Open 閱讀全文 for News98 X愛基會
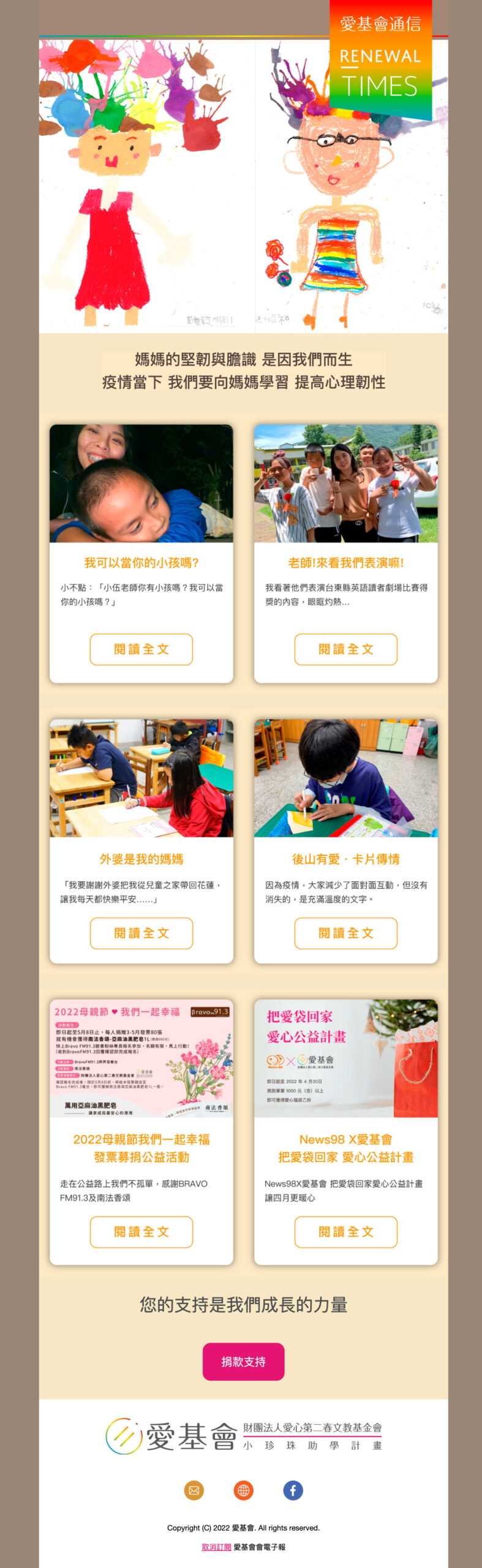Viewport: 482px width, 1568px height. (345, 1232)
